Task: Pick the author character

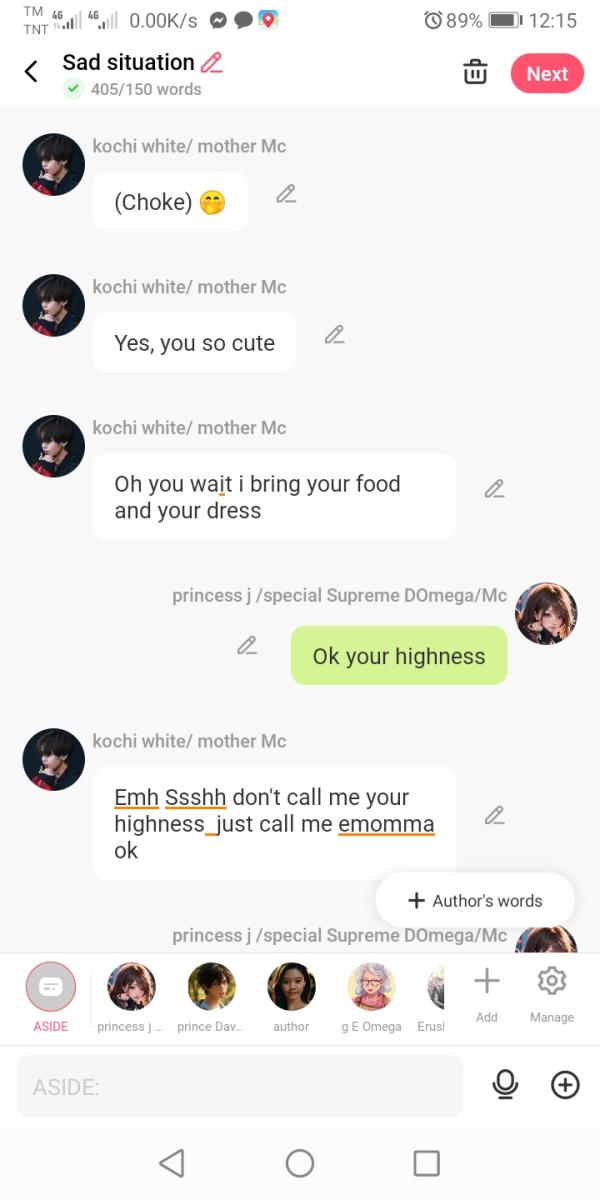Action: pyautogui.click(x=291, y=987)
